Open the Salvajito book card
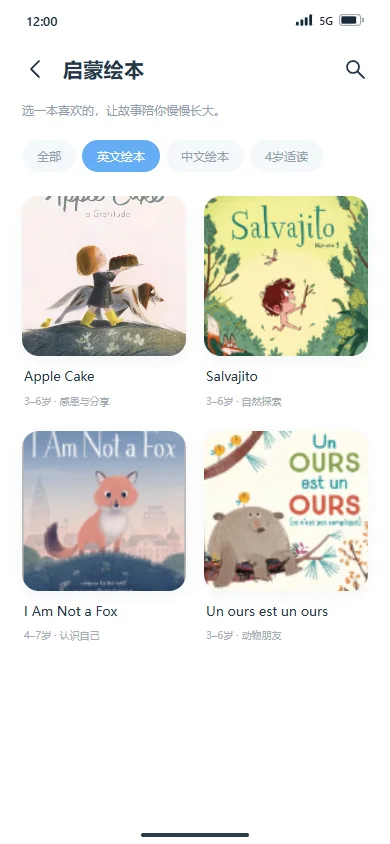Viewport: 390px width, 844px height. click(x=286, y=303)
